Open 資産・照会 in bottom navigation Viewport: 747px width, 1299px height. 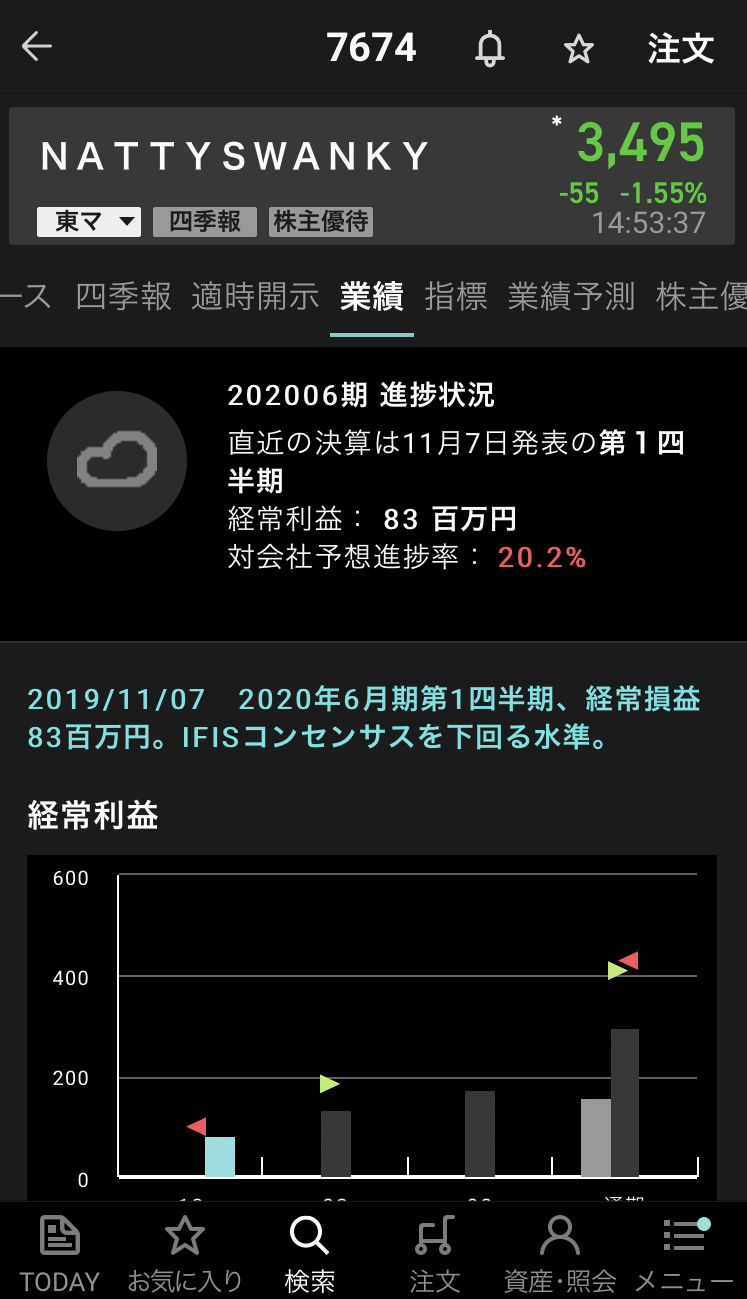pyautogui.click(x=560, y=1252)
